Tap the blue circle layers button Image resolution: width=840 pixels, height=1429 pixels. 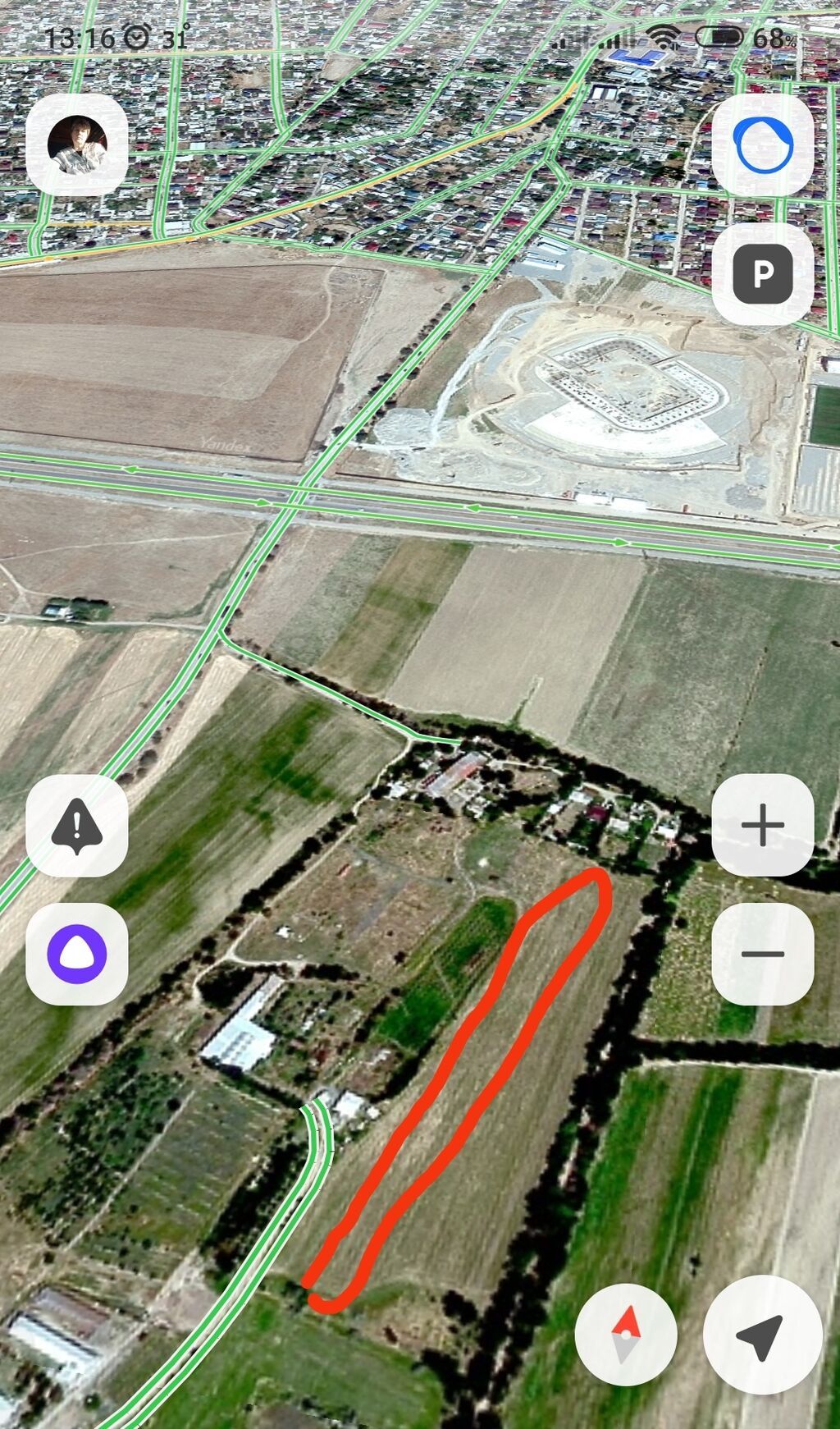coord(763,145)
